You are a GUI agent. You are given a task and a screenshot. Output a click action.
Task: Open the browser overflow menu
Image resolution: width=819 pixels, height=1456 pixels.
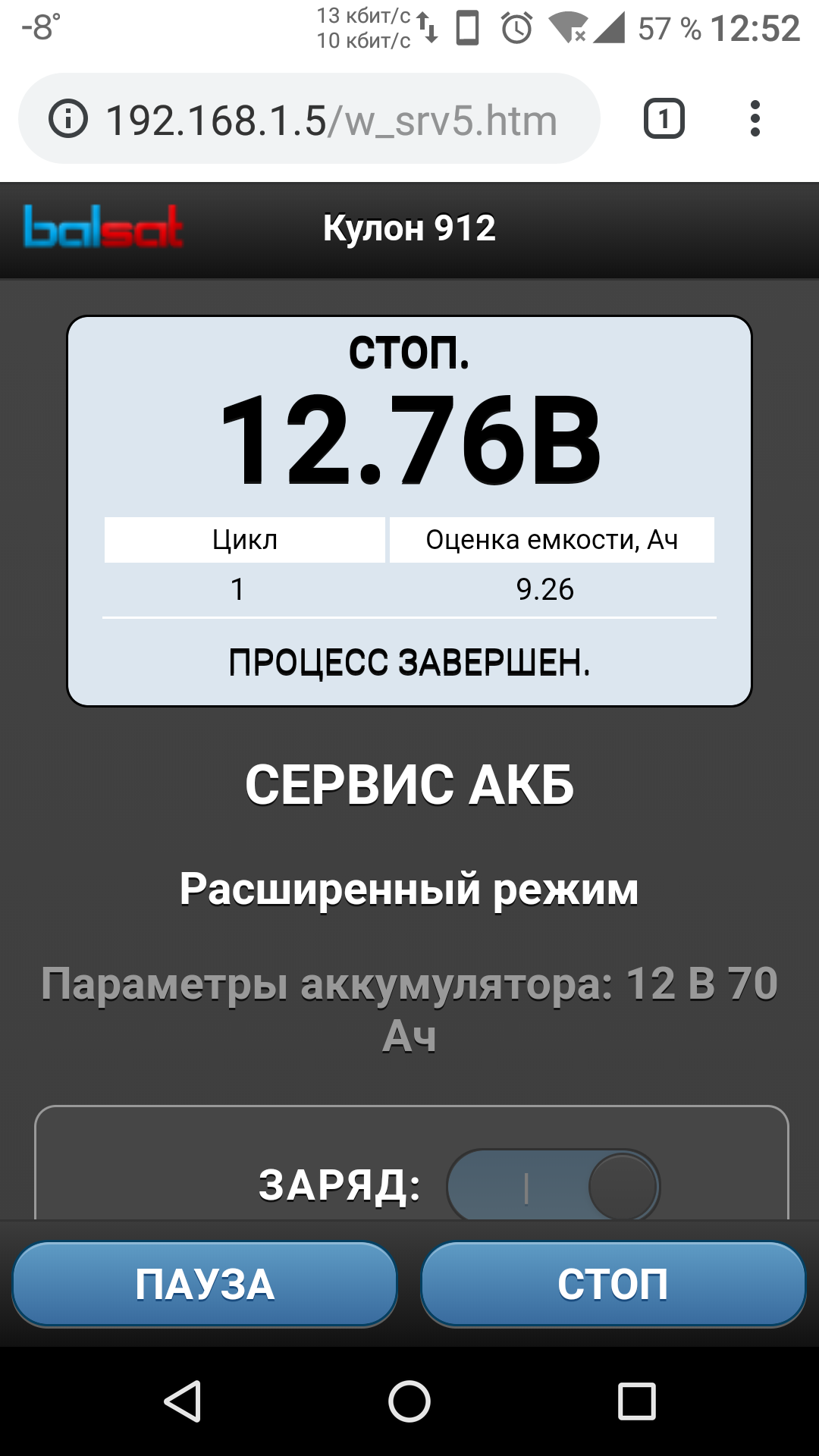(x=755, y=119)
